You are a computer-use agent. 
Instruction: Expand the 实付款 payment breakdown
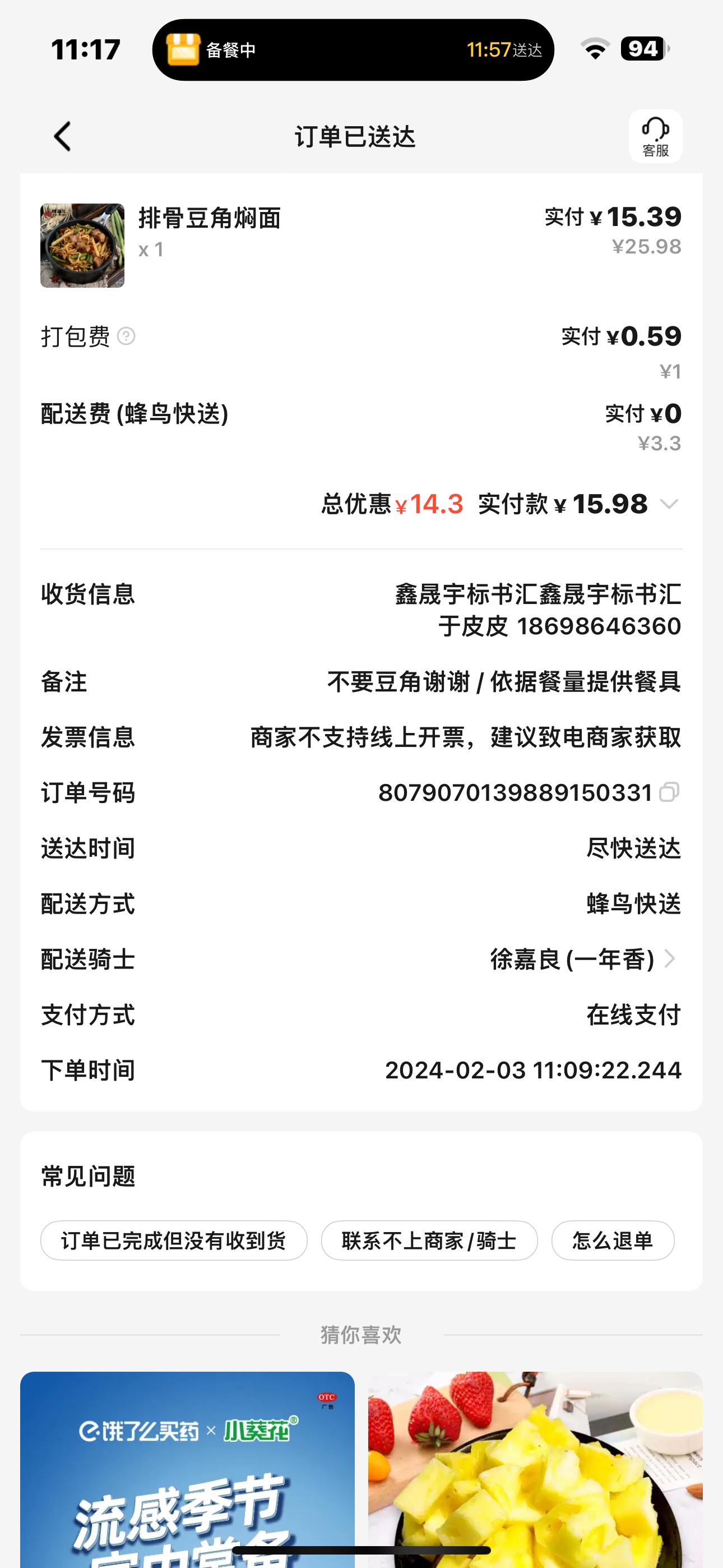pyautogui.click(x=669, y=504)
